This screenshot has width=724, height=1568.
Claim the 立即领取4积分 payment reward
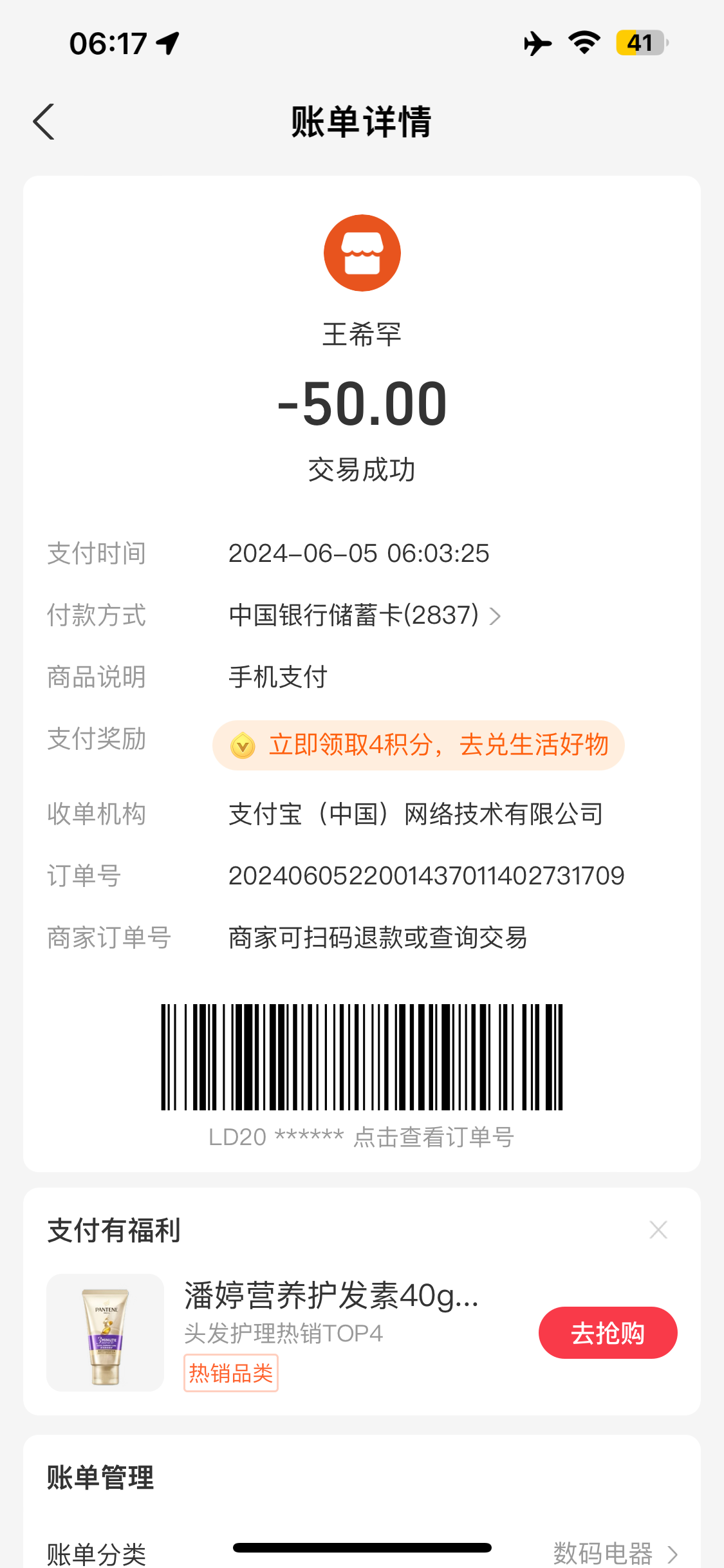point(418,745)
